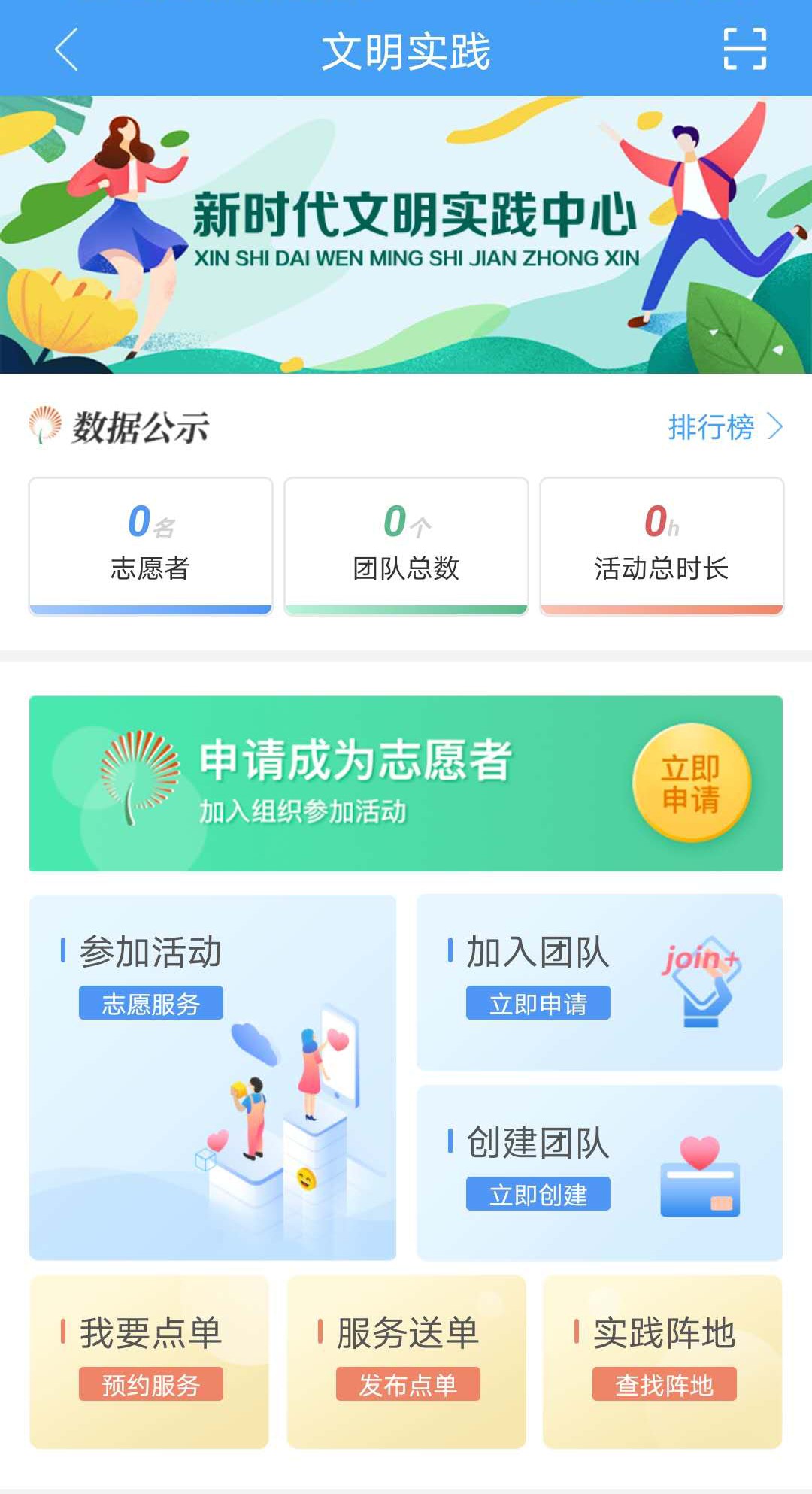Select the 志愿者 statistics card
812x1494 pixels.
point(149,543)
